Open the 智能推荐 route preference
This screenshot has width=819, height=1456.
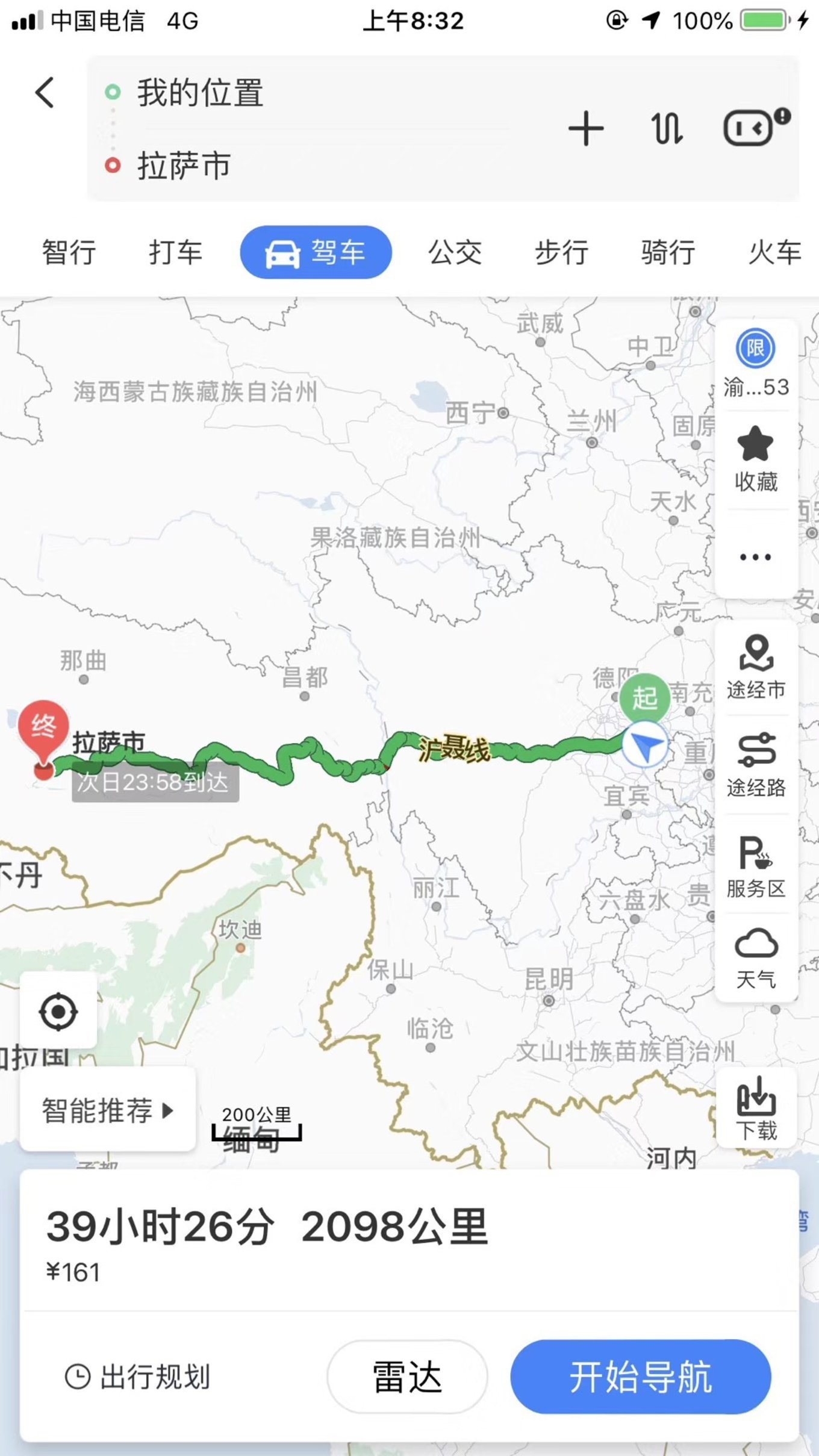108,1109
